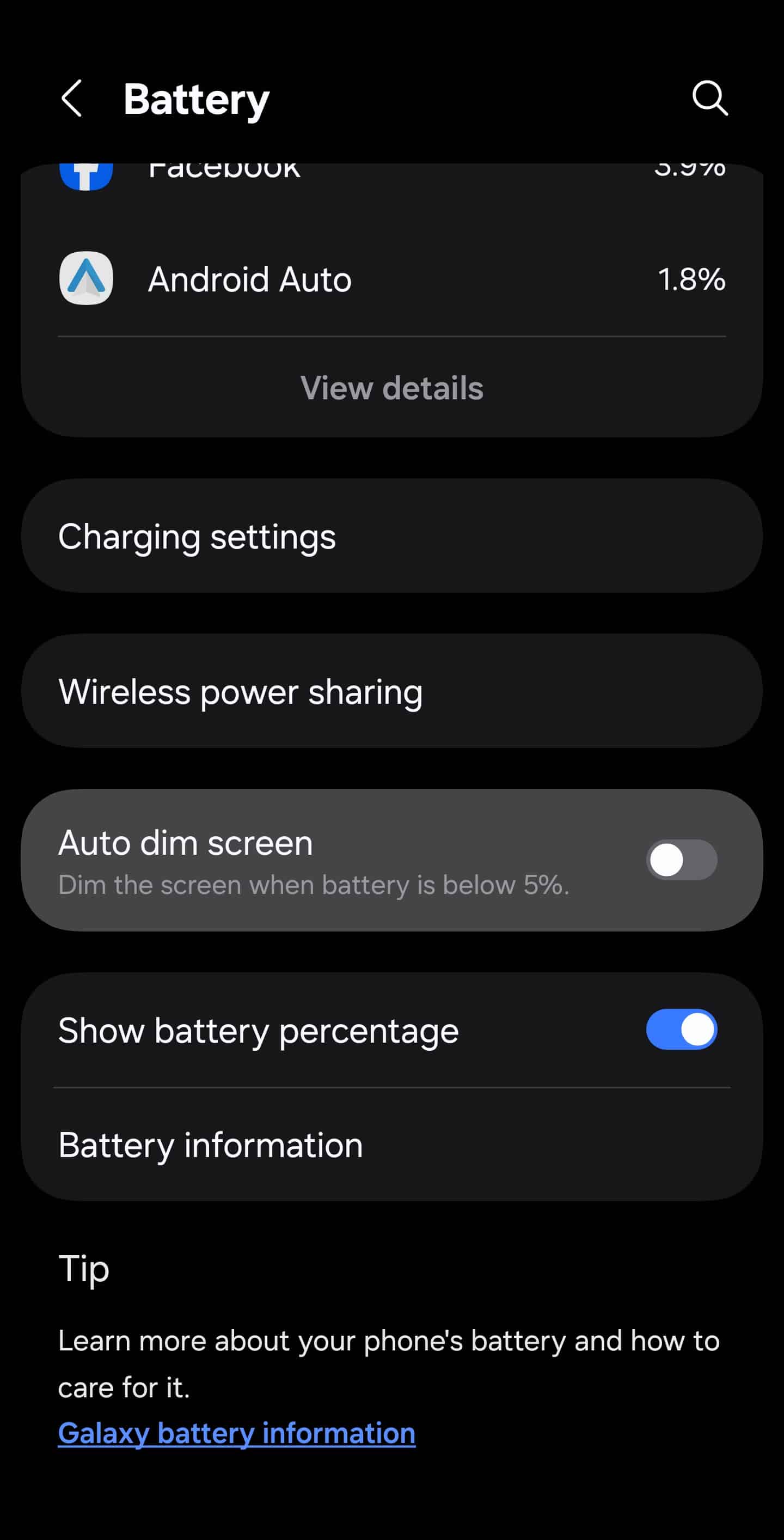Image resolution: width=784 pixels, height=1540 pixels.
Task: Open Android Auto battery usage
Action: (391, 279)
